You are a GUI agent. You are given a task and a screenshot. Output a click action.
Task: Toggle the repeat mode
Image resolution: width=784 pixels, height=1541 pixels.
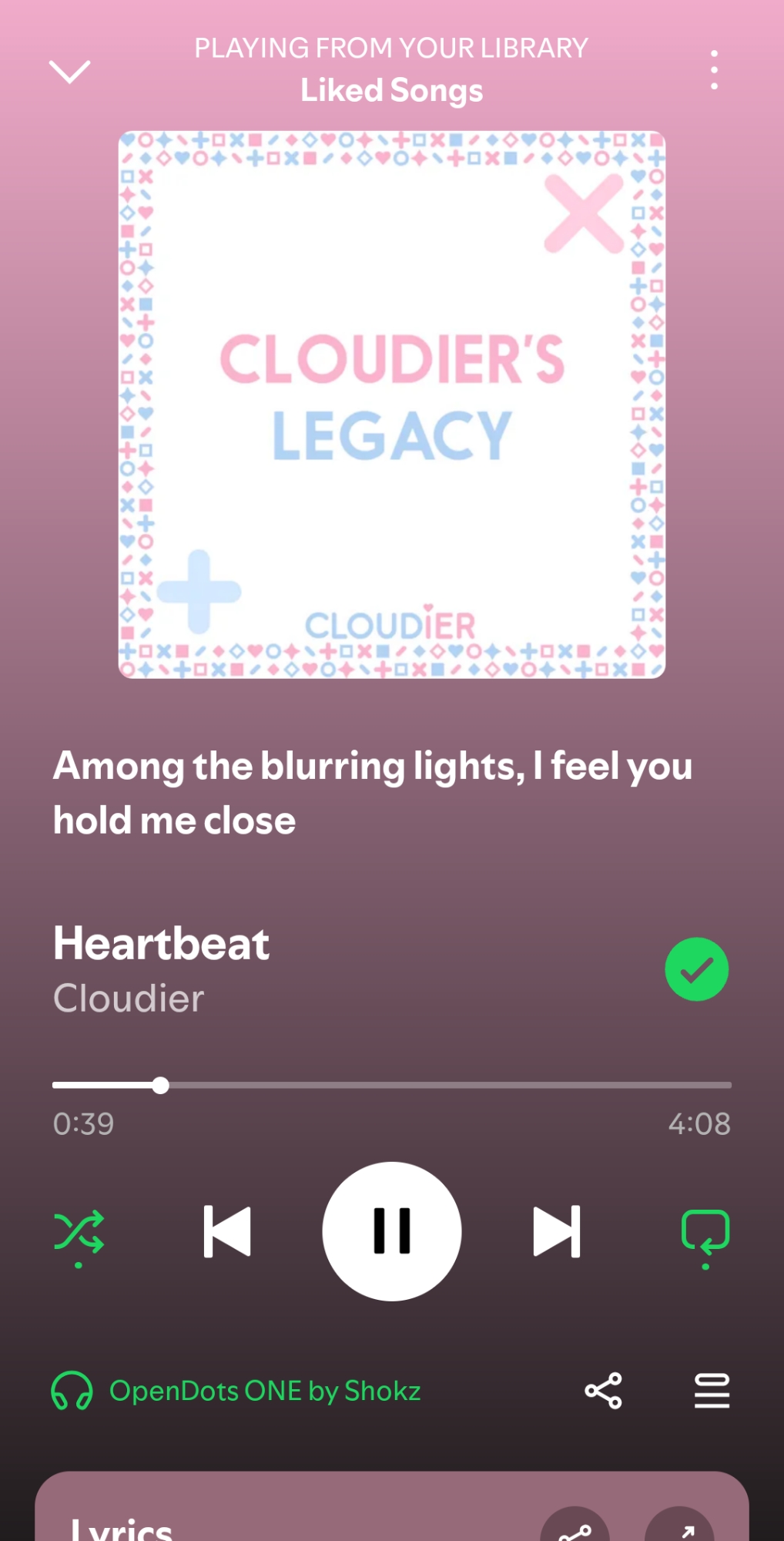[705, 1232]
